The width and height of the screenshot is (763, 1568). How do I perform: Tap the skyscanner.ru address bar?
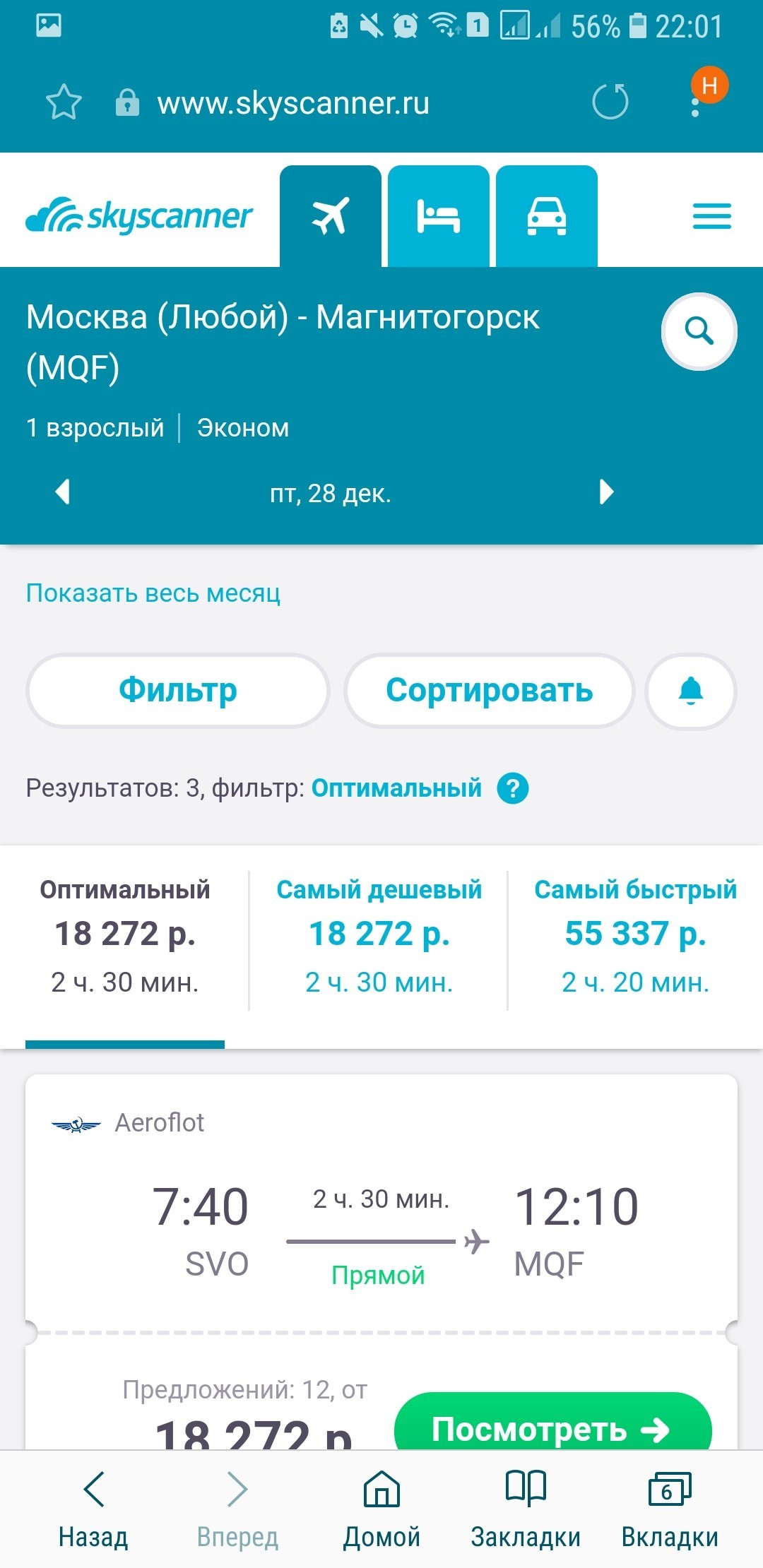[x=293, y=103]
